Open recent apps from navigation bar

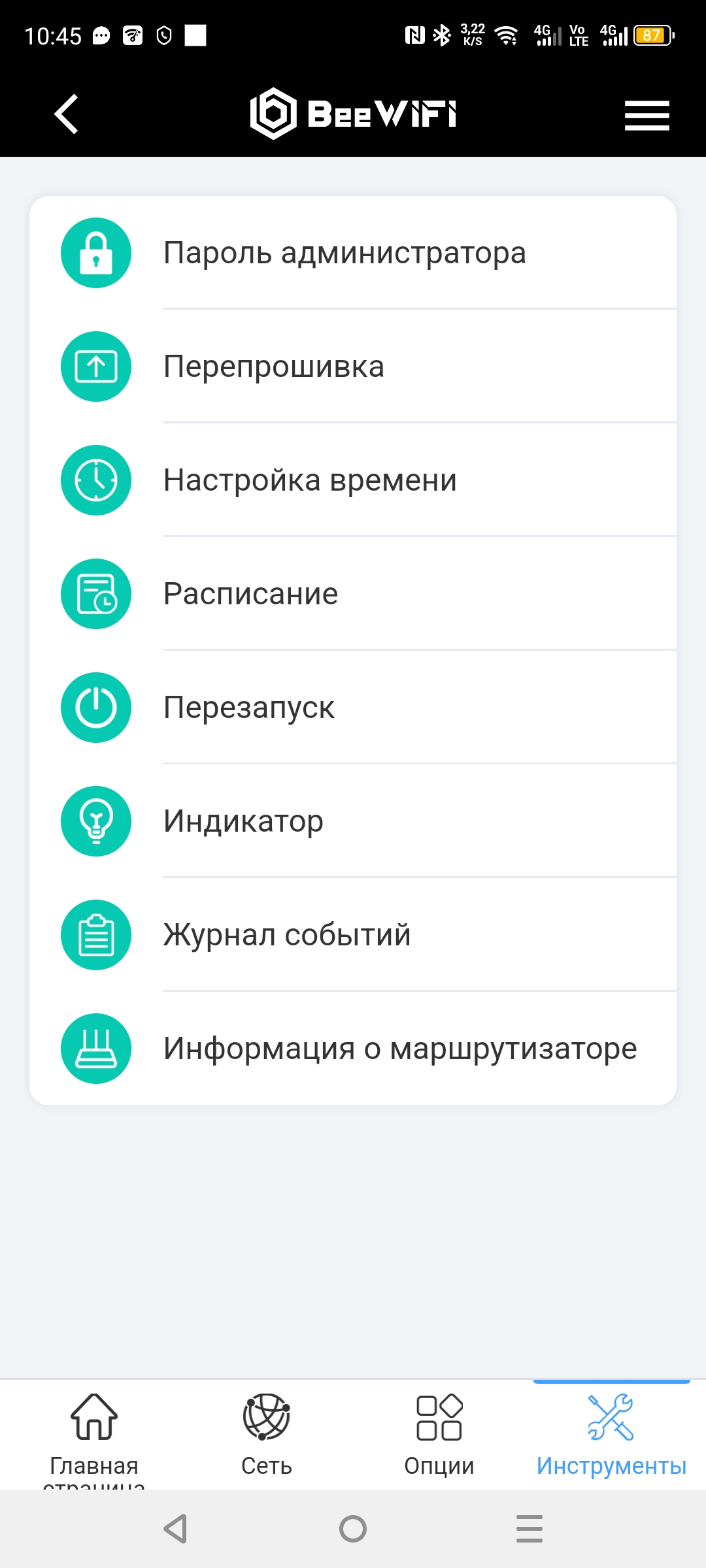(x=529, y=1529)
